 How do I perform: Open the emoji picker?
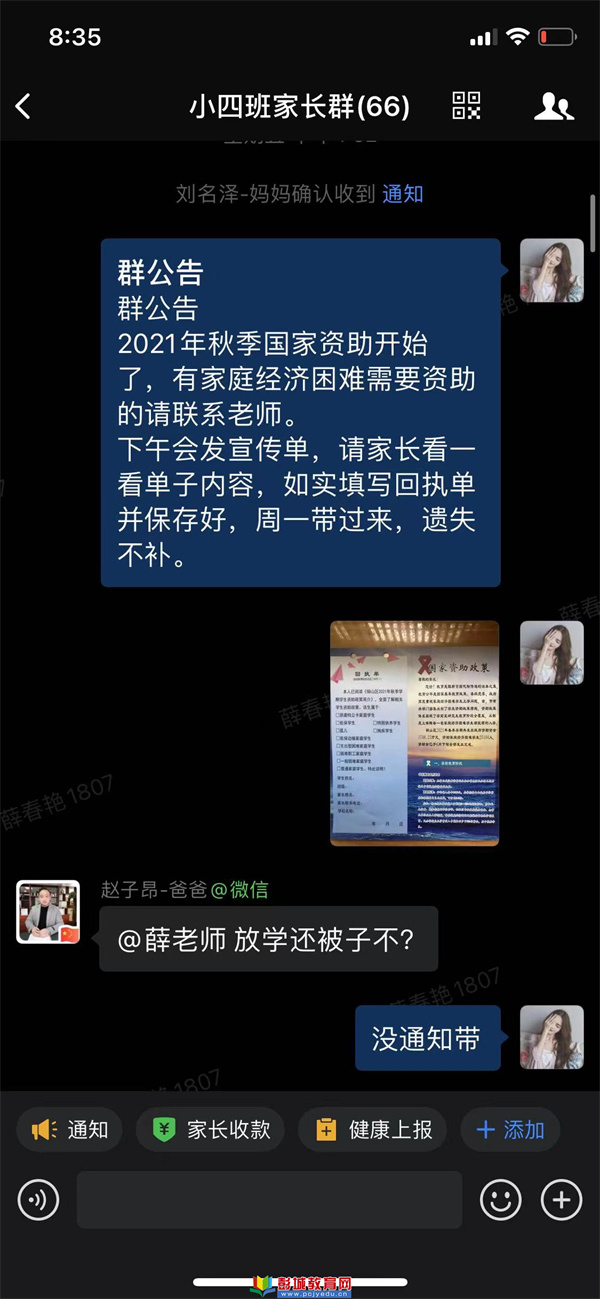(500, 1199)
